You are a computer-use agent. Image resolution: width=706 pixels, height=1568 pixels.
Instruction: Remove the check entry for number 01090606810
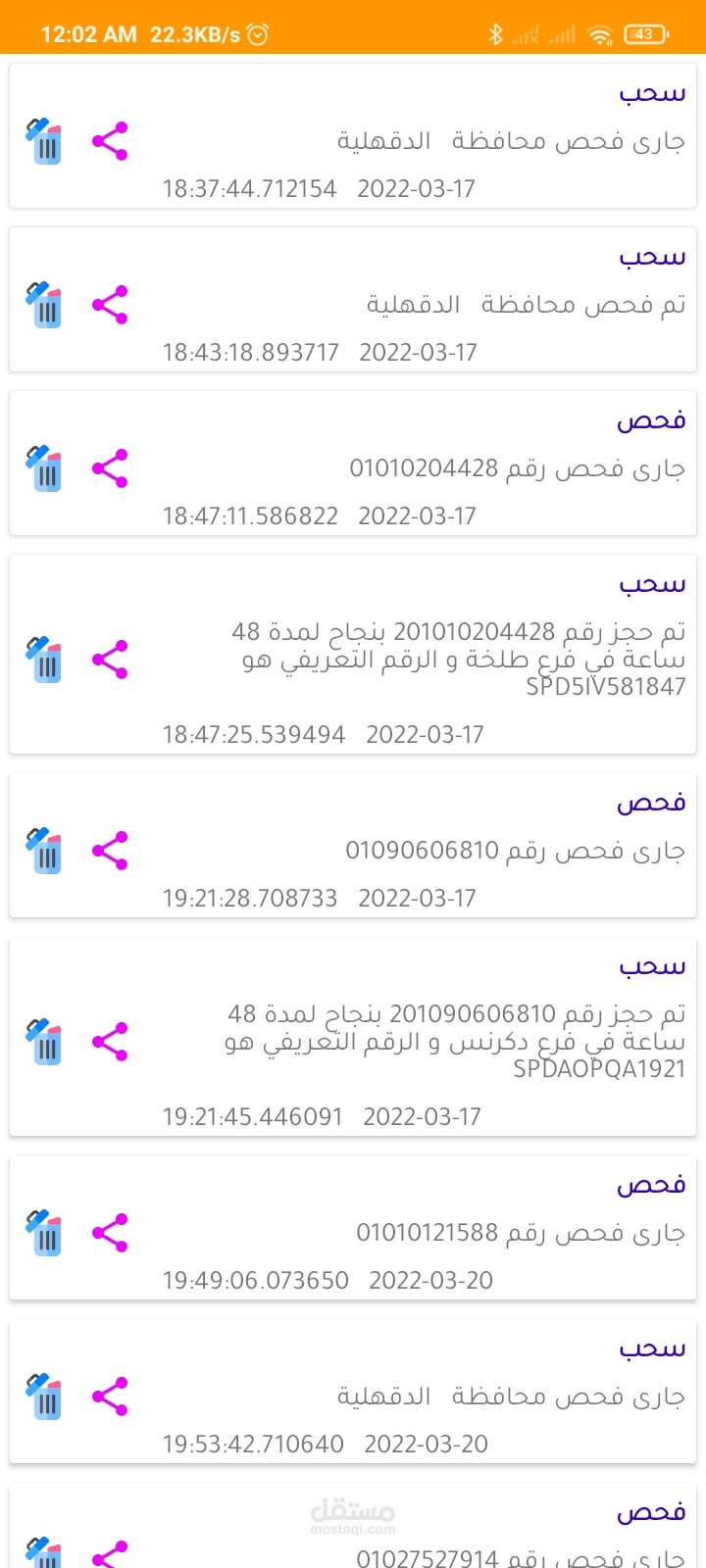pyautogui.click(x=44, y=851)
